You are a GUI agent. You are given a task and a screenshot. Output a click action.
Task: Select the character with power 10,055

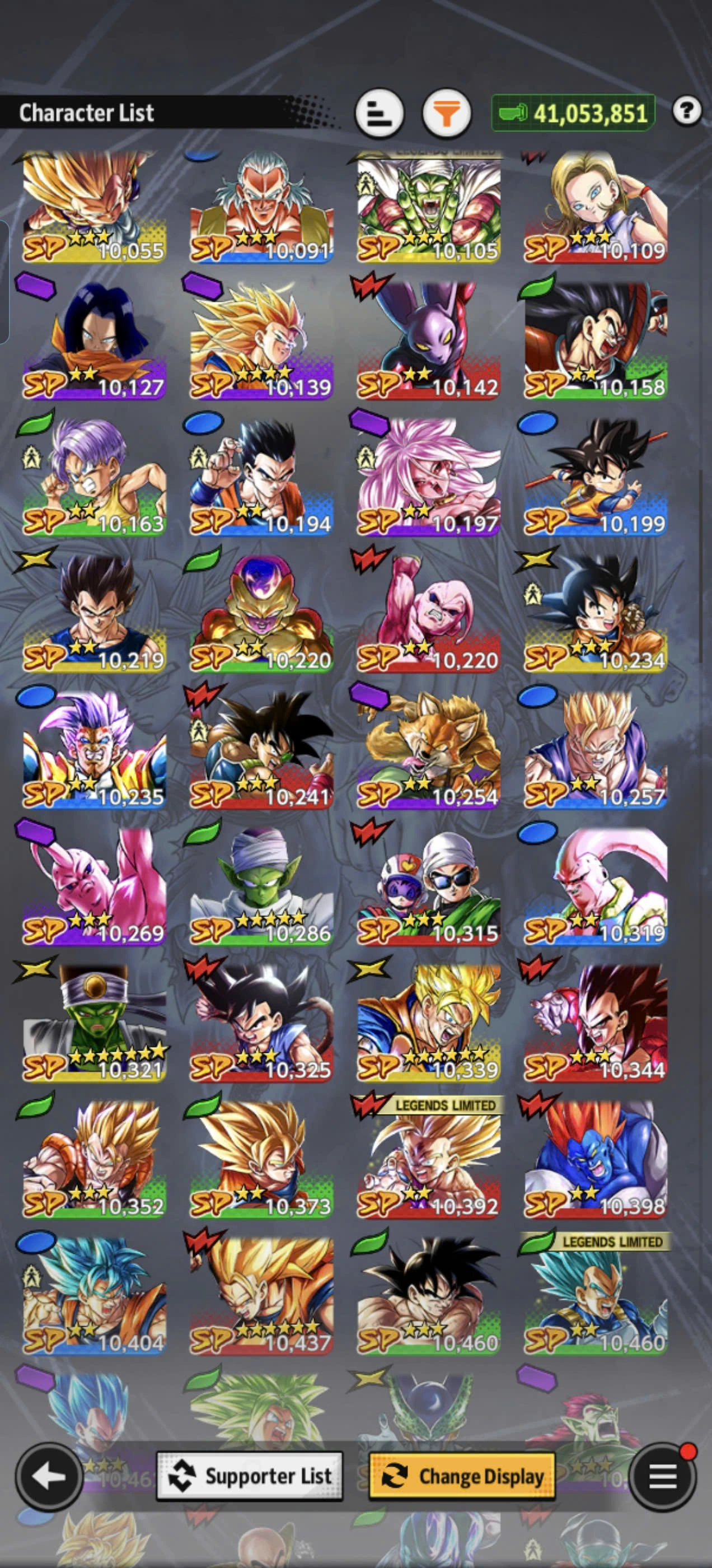click(x=93, y=207)
